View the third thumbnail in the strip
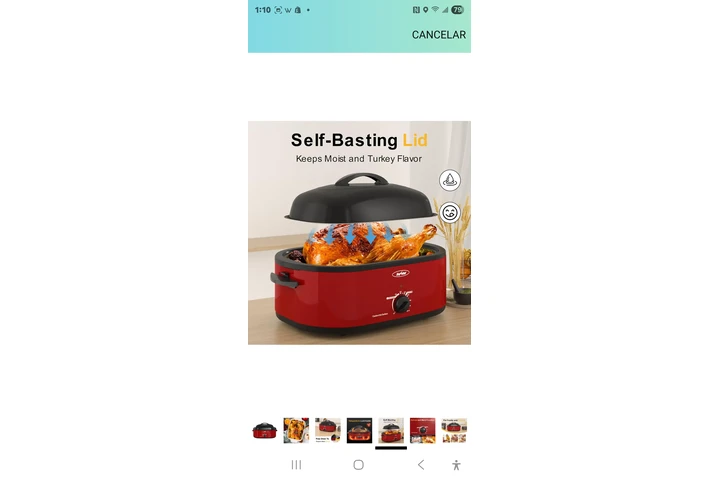The height and width of the screenshot is (480, 720). pyautogui.click(x=327, y=430)
